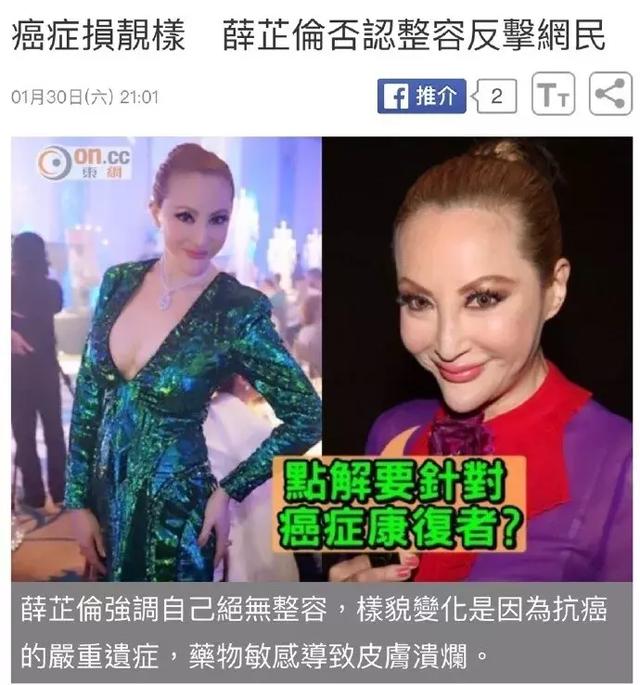Viewport: 640px width, 685px height.
Task: Tap the Facebook 推介 recommend button
Action: 422,96
